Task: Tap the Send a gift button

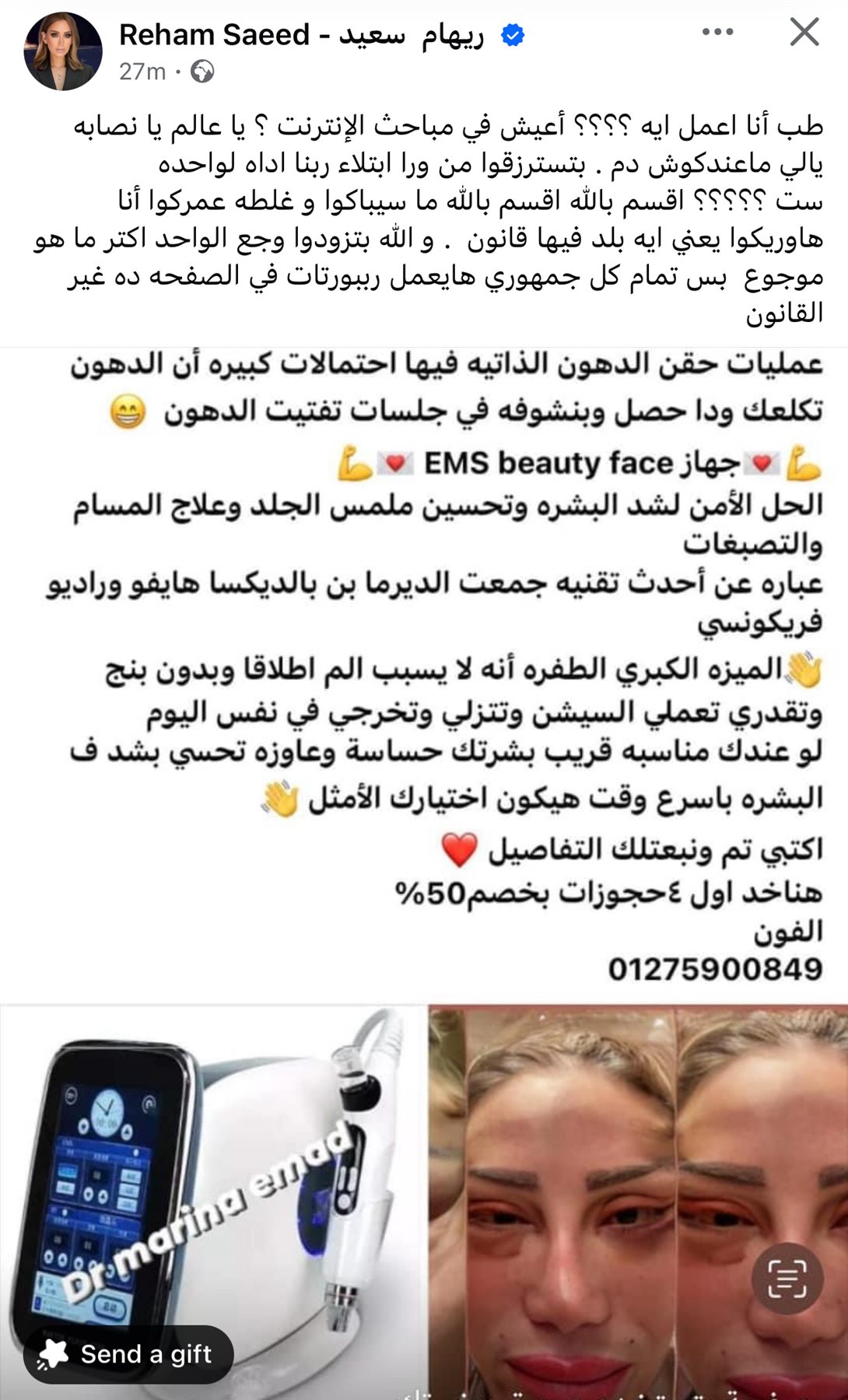Action: [129, 1354]
